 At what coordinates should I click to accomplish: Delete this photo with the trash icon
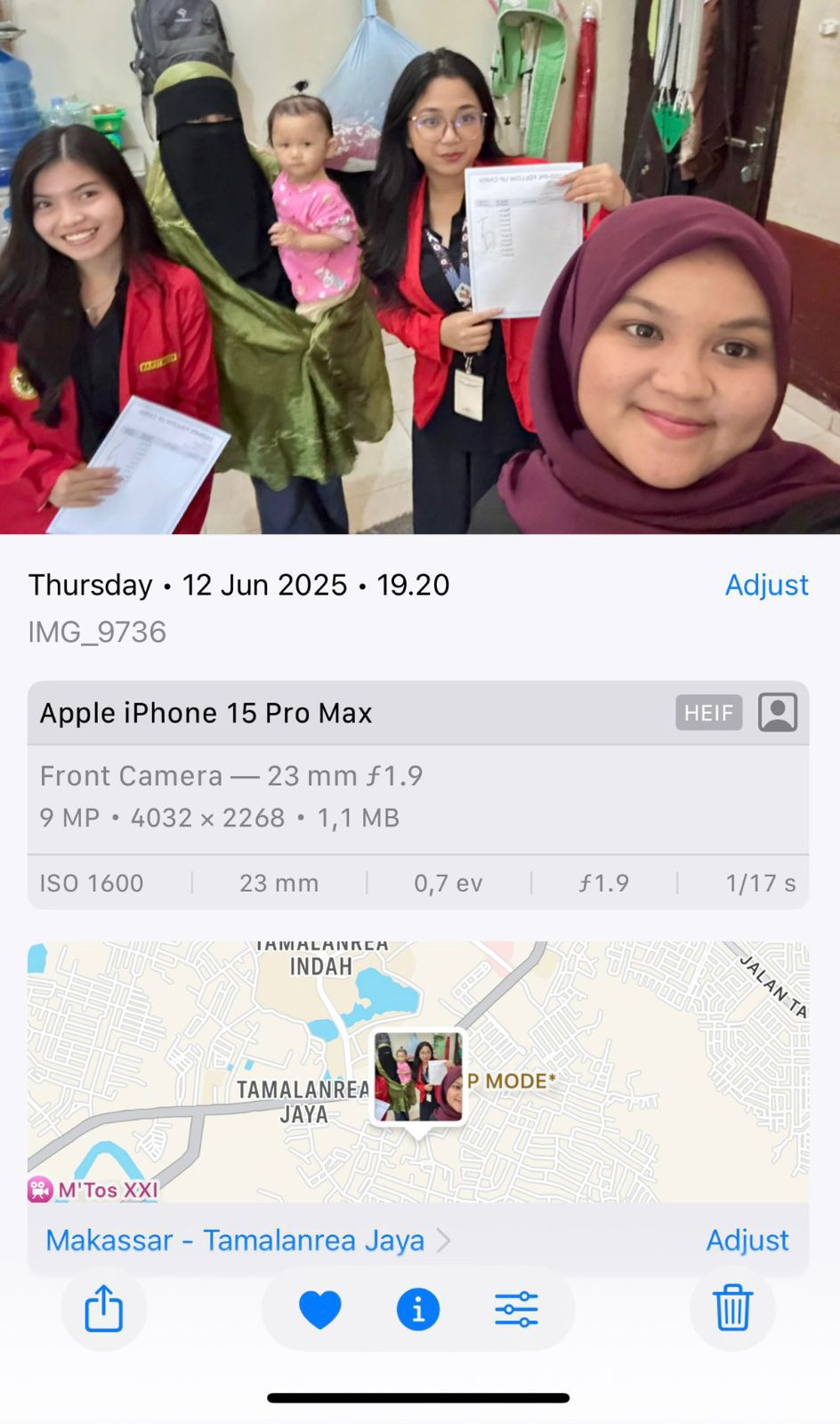(x=732, y=1308)
